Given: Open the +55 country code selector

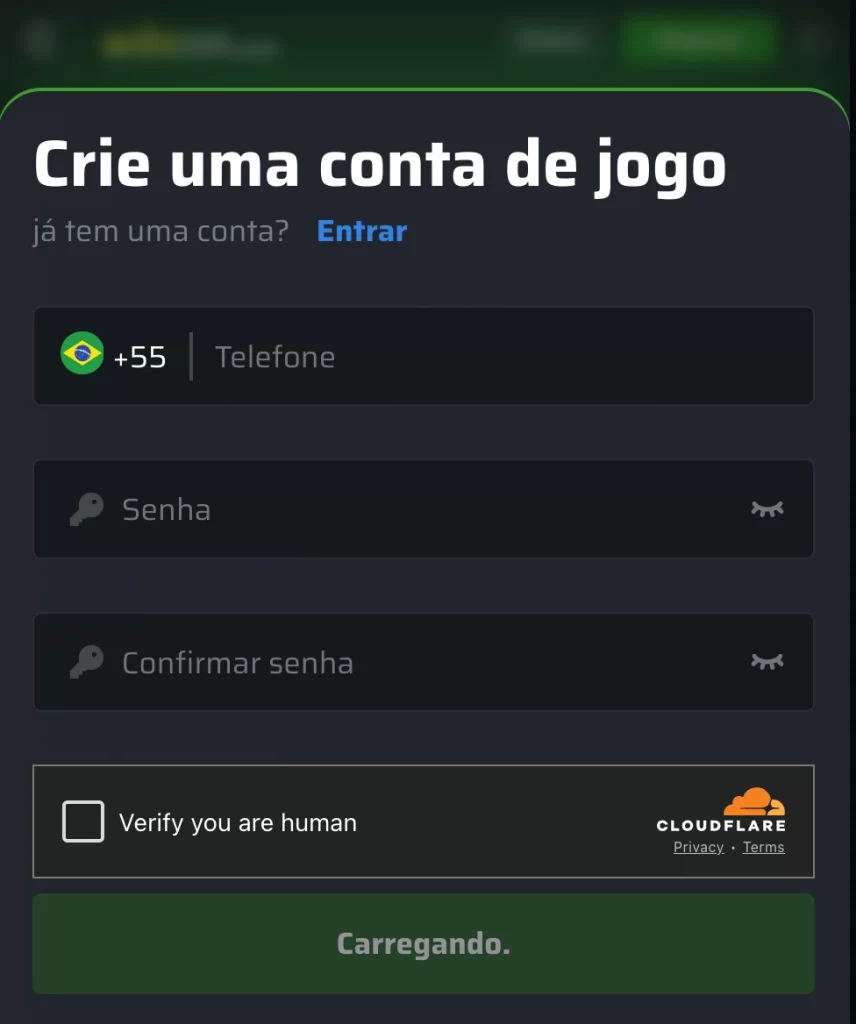Looking at the screenshot, I should [114, 356].
